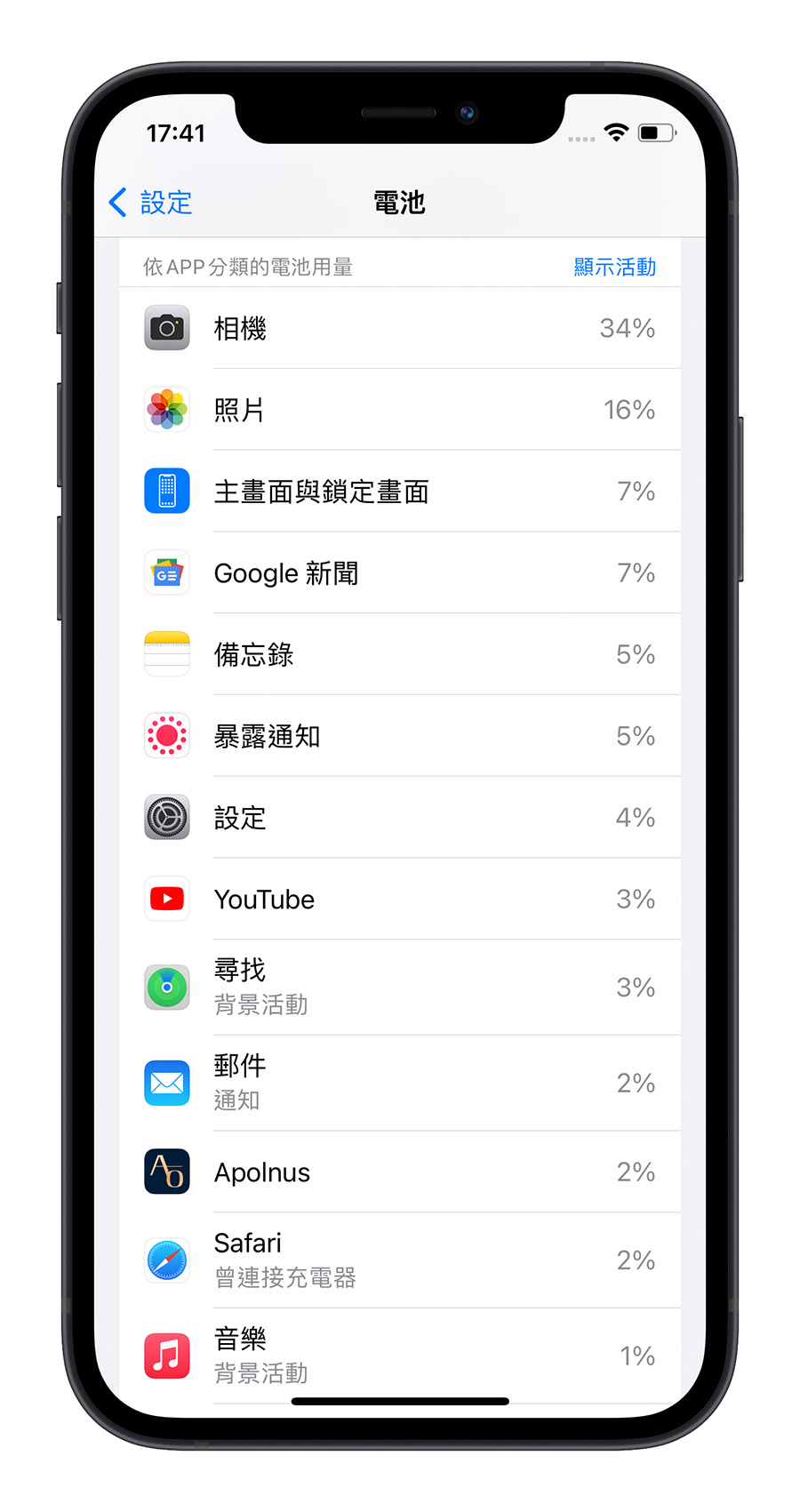Viewport: 800px width, 1512px height.
Task: Select the 郵件 usage row
Action: point(400,1083)
